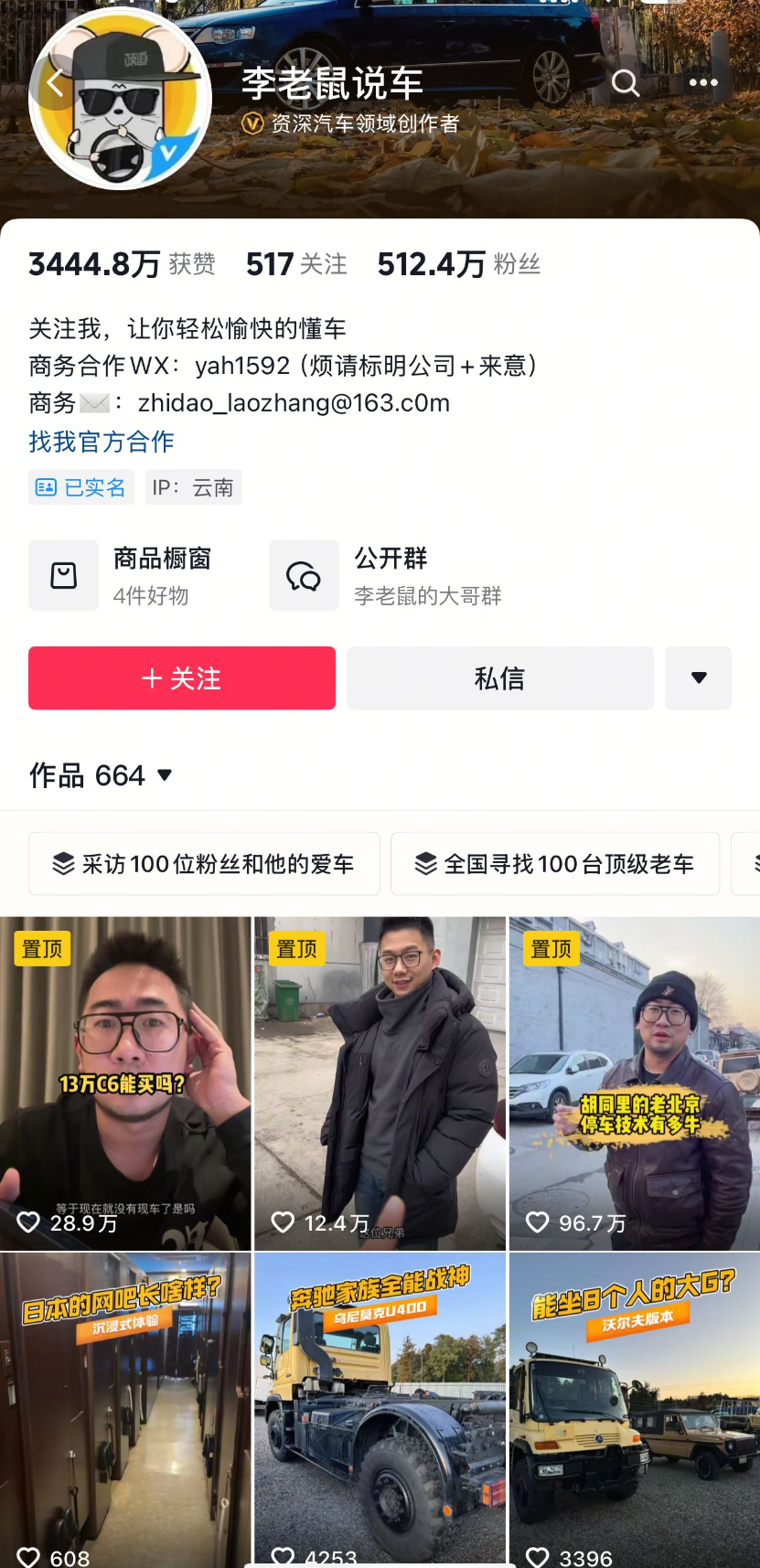Select the 采访100位粉丝和他的爱车 collection
Screen dimensions: 760x1568
pos(204,863)
